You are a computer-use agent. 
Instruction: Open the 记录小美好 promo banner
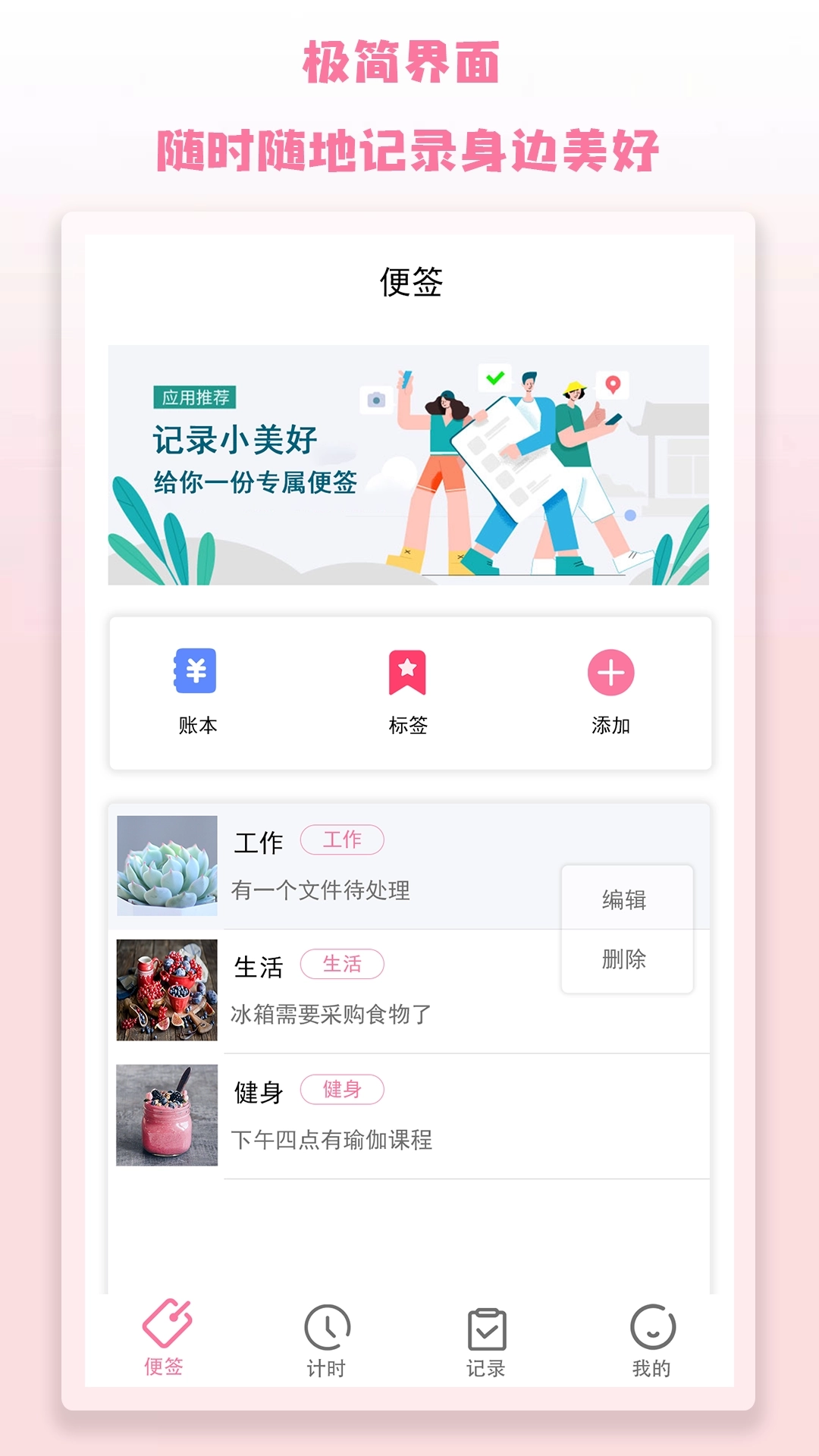point(409,466)
